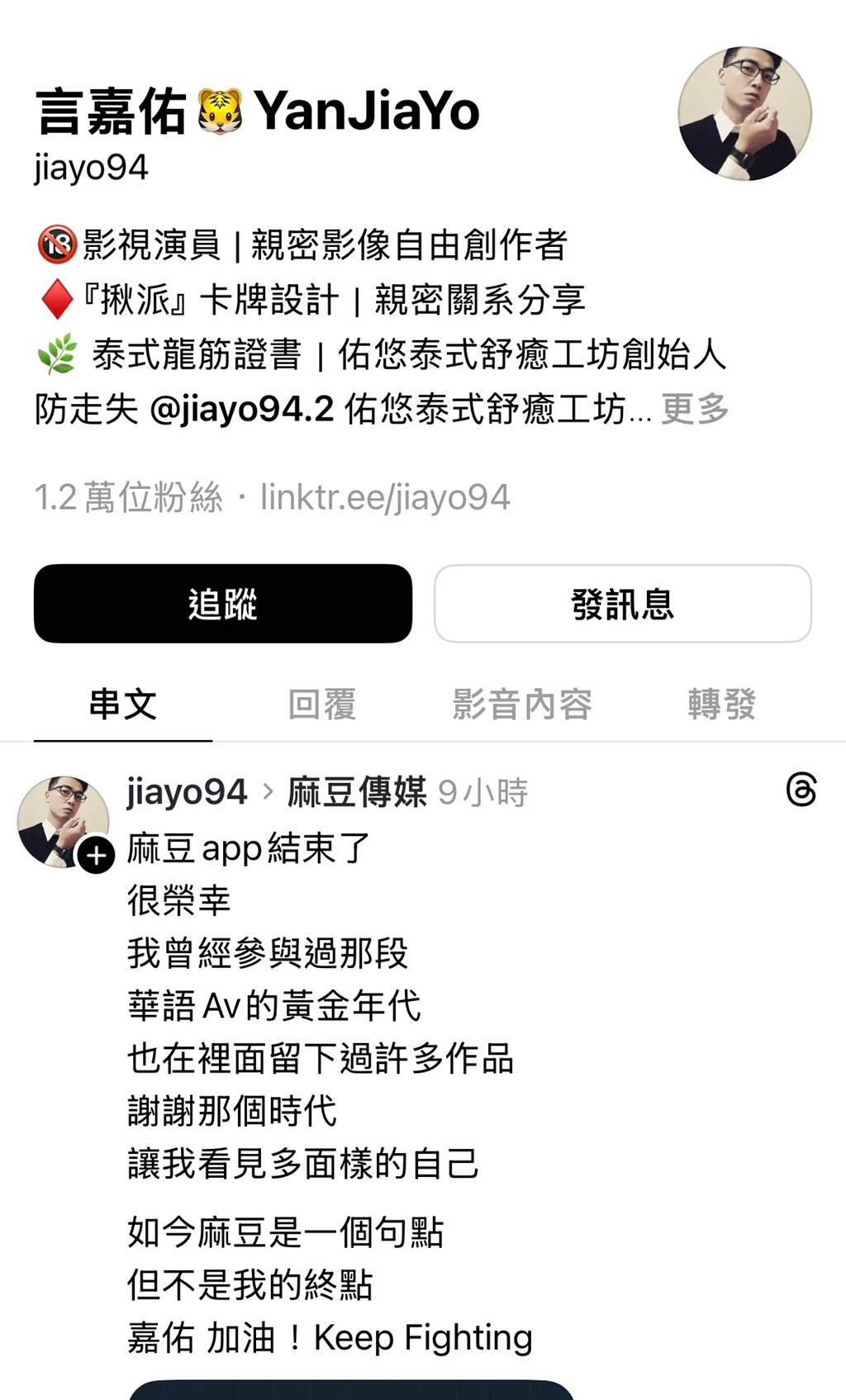The height and width of the screenshot is (1400, 846).
Task: Switch to the 轉發 tab
Action: (x=721, y=705)
